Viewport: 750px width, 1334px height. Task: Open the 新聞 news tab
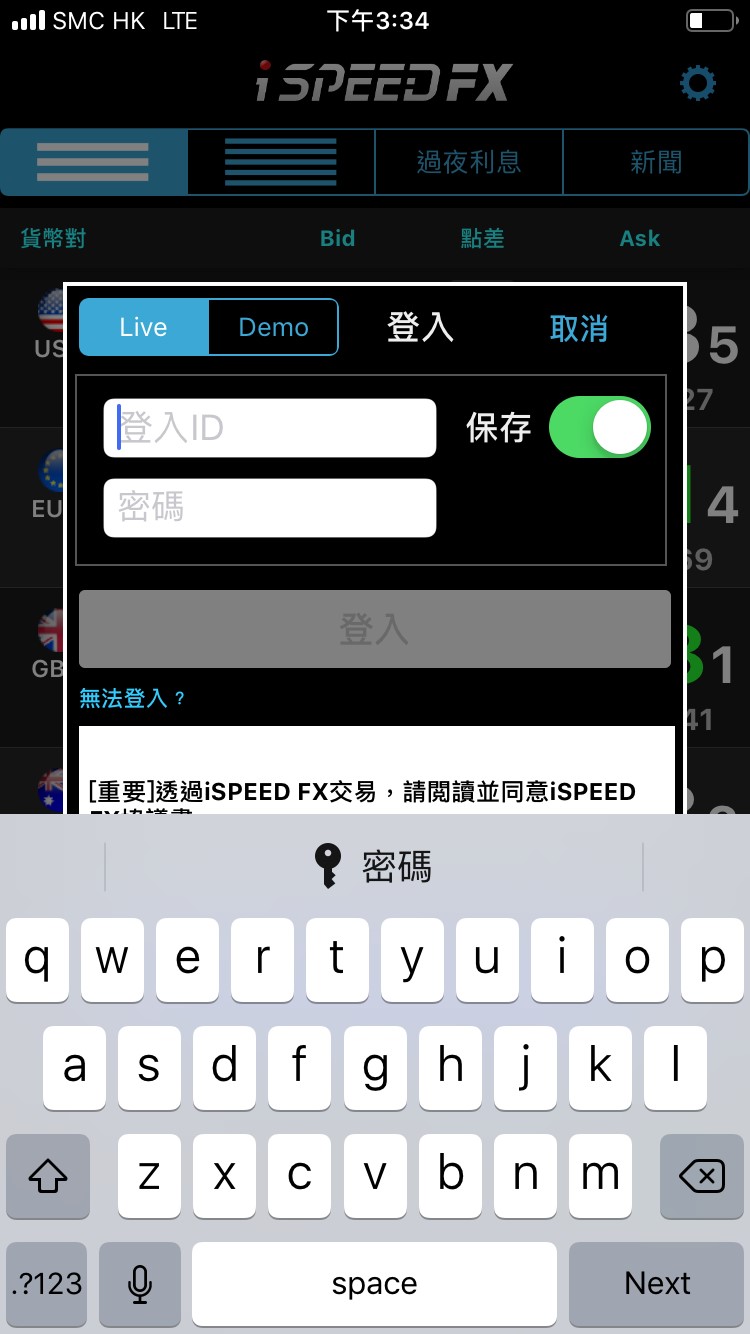click(x=655, y=162)
